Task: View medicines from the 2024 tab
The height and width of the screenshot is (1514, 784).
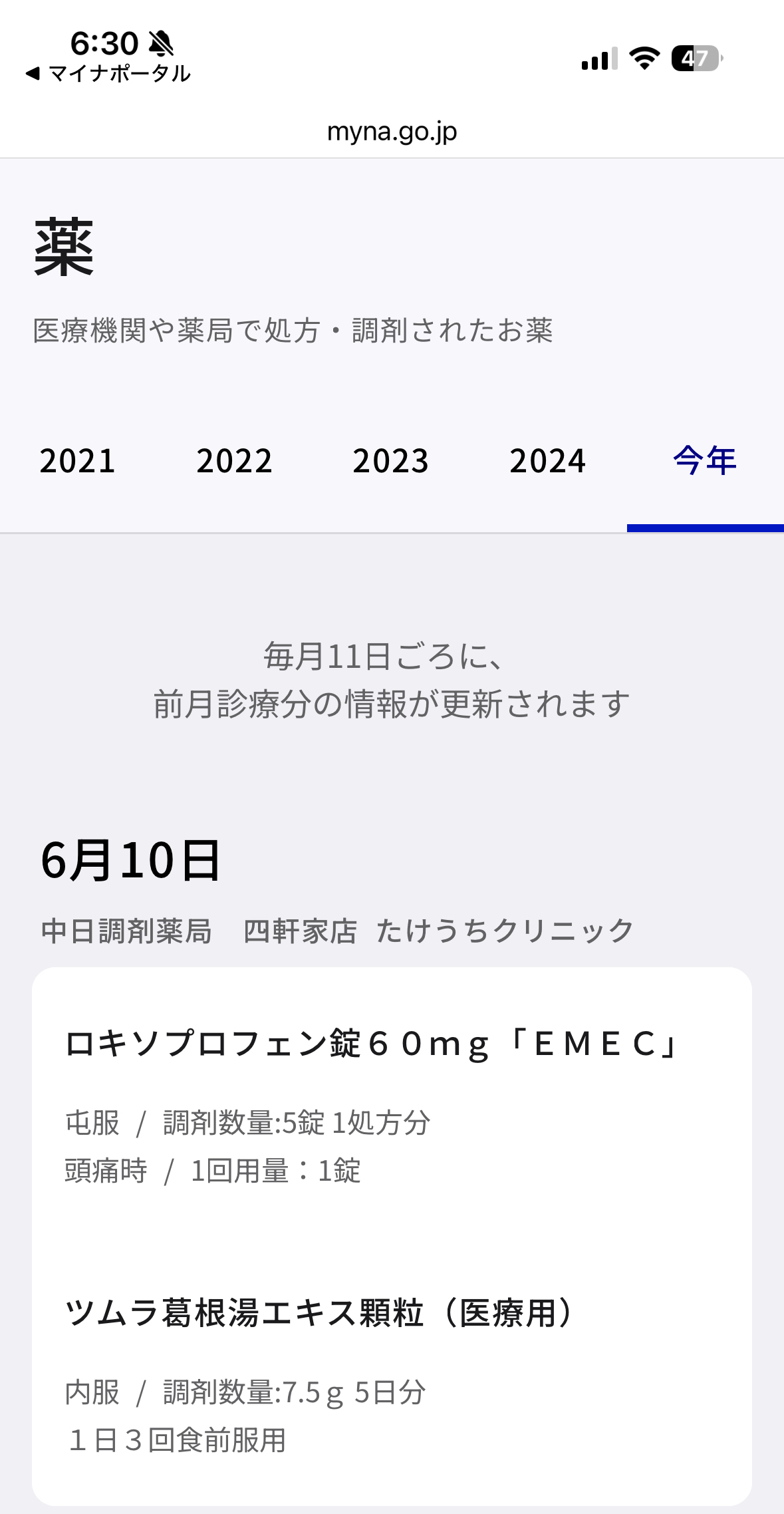Action: click(x=548, y=461)
